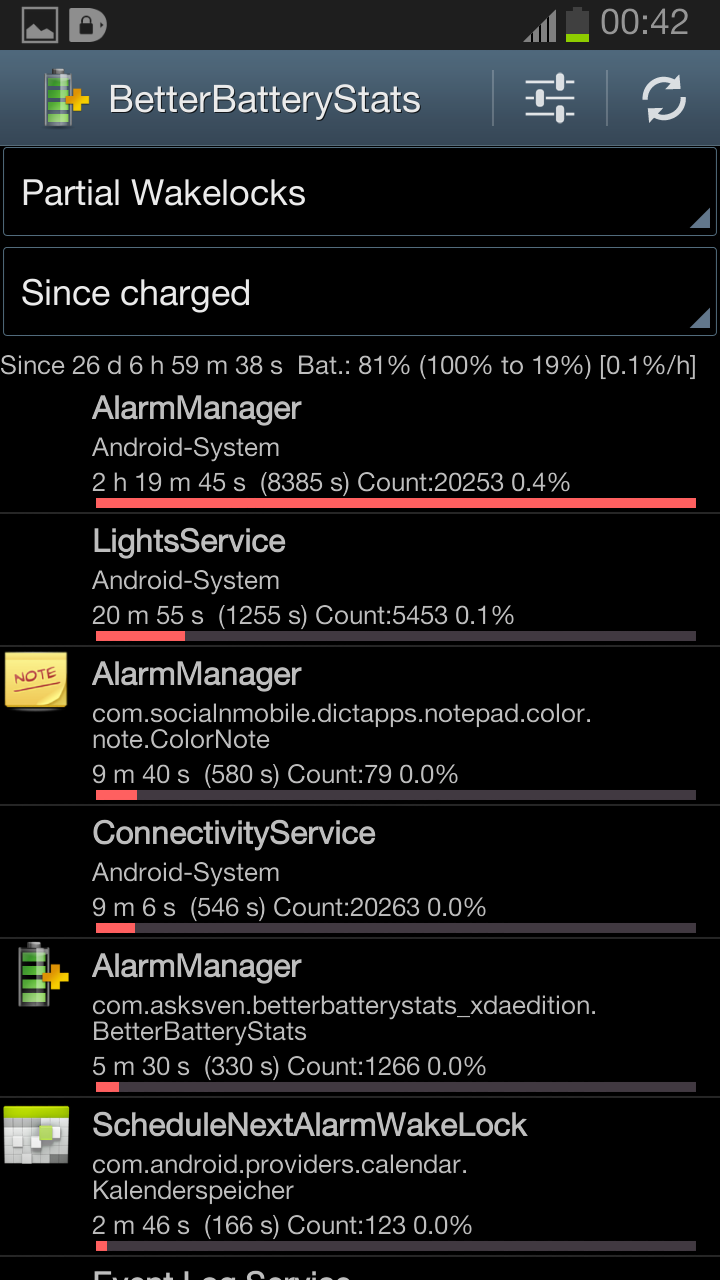Screen dimensions: 720x1280
Task: Open the ColorNote AlarmManager entry
Action: coord(360,726)
